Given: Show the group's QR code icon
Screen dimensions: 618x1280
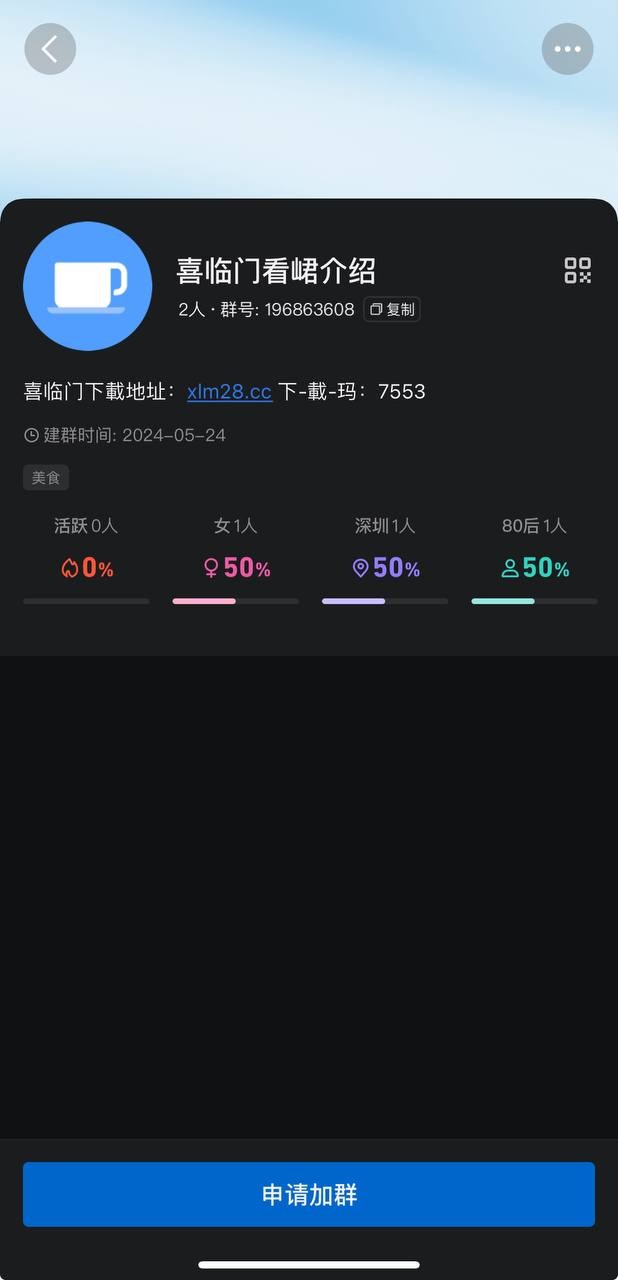Looking at the screenshot, I should pos(578,270).
